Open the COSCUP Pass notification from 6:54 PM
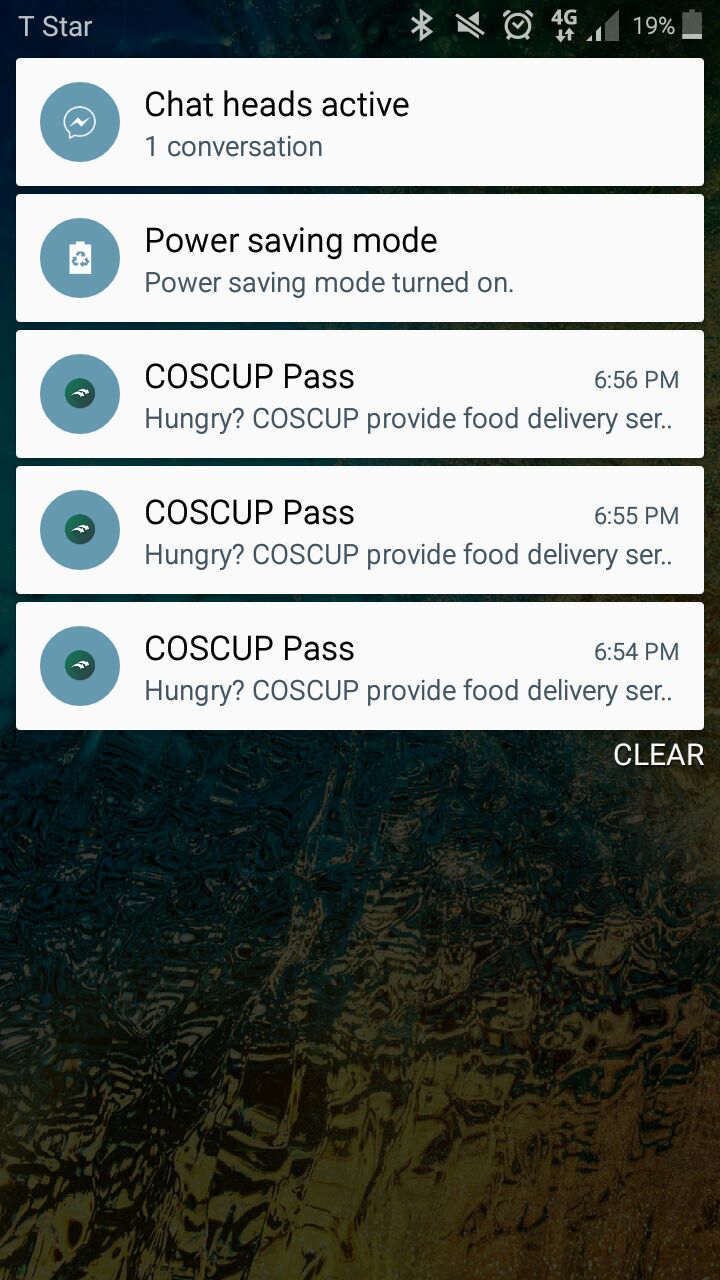The width and height of the screenshot is (720, 1280). pyautogui.click(x=360, y=666)
